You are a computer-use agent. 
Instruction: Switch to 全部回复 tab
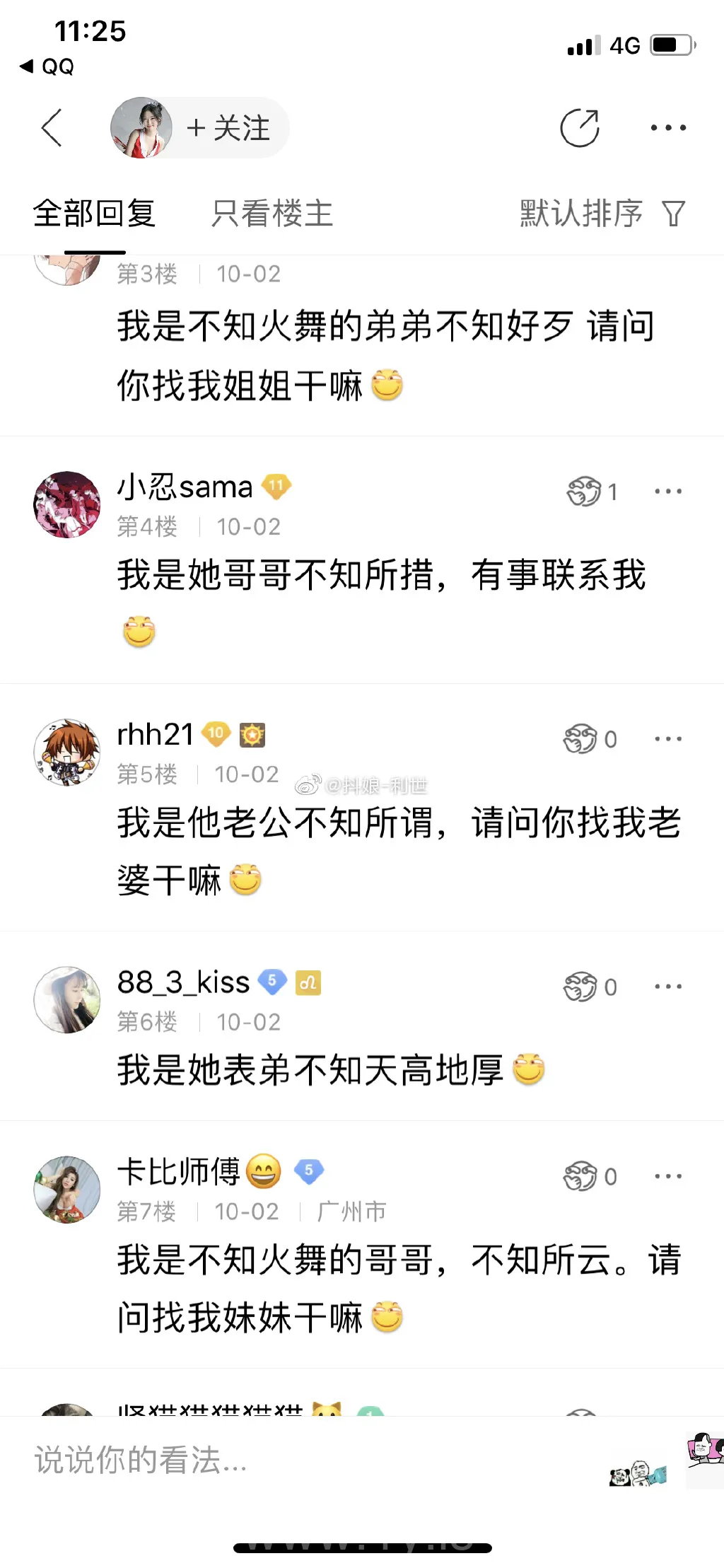pos(94,214)
